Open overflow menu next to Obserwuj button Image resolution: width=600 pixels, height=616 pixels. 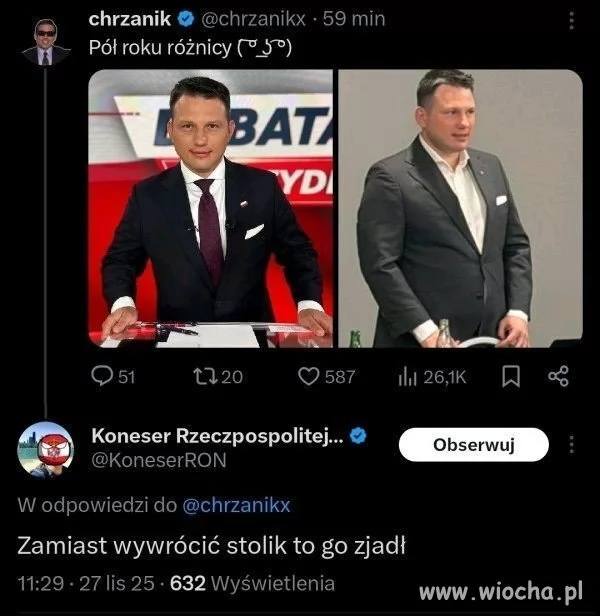pos(571,444)
